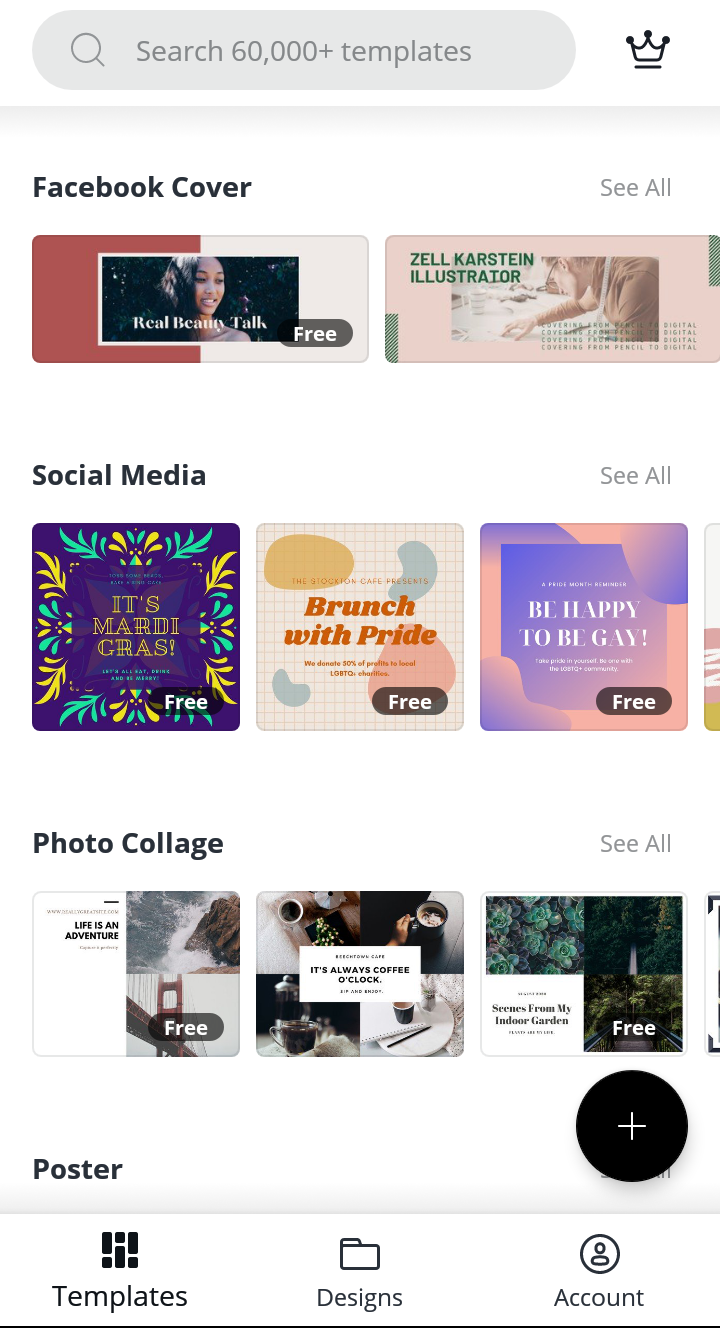Image resolution: width=720 pixels, height=1328 pixels.
Task: Open the Zell Karstein Illustrator template
Action: point(552,299)
